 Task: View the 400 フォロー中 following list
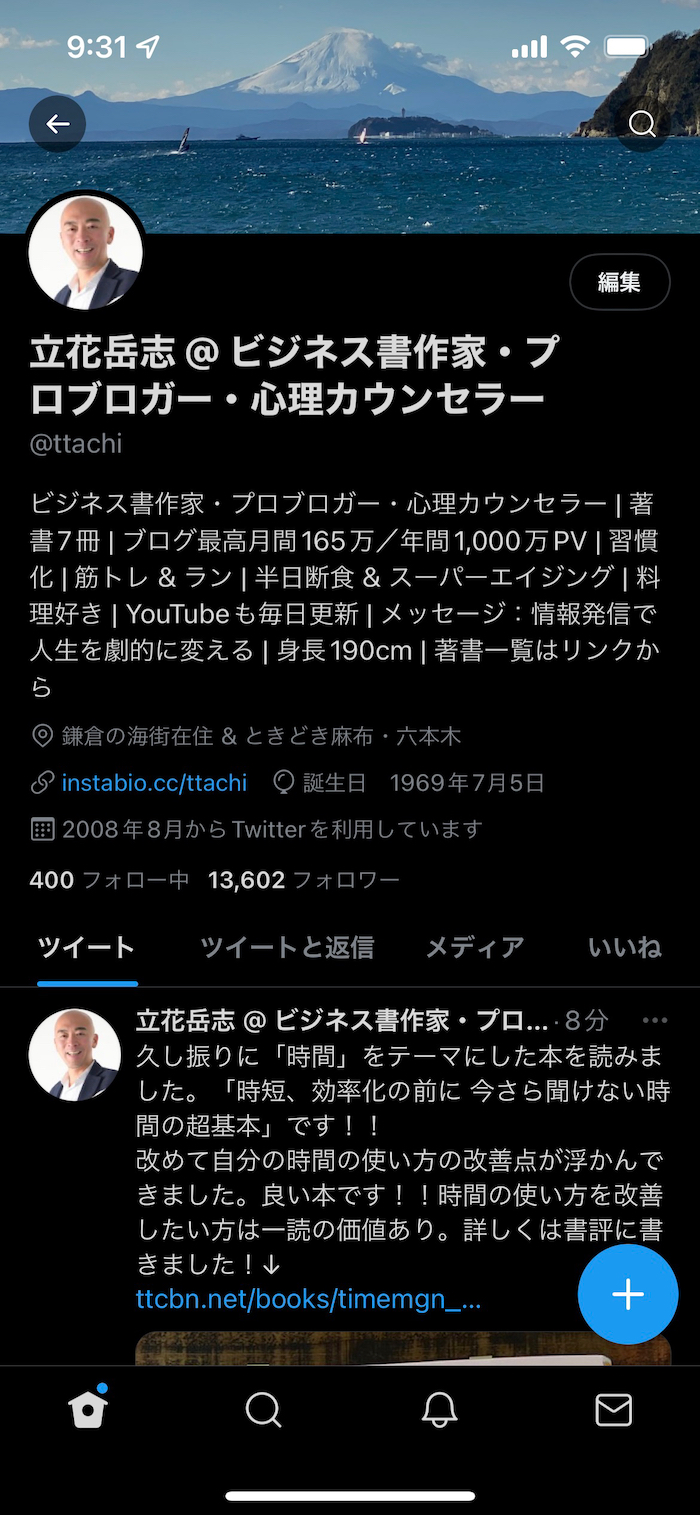(x=109, y=880)
